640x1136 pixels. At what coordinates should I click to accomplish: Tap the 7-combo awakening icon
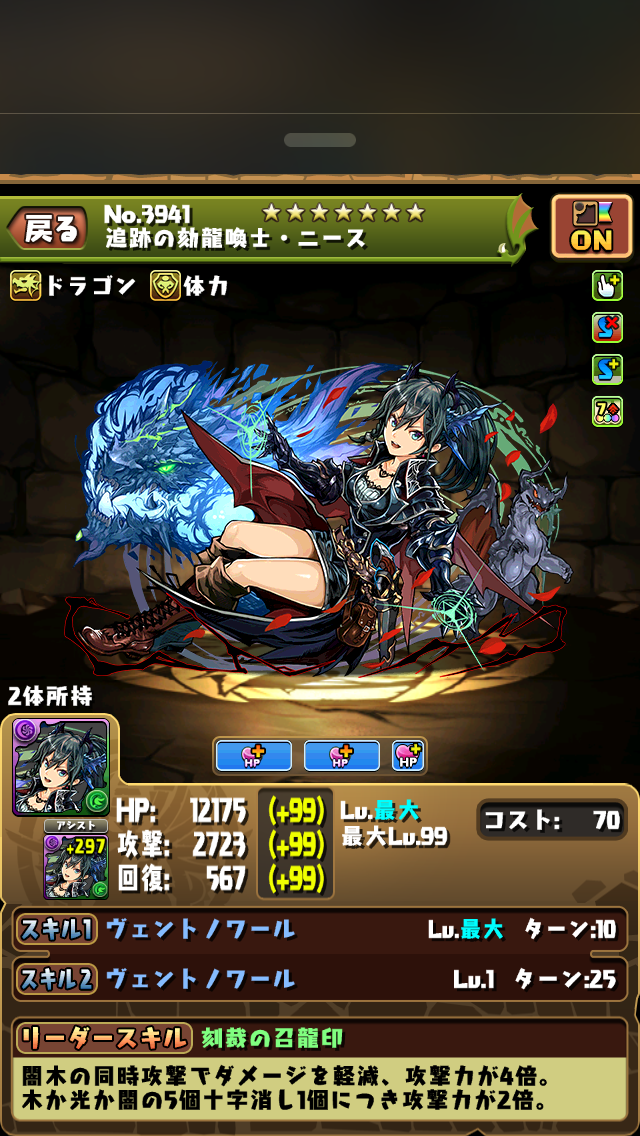coord(607,411)
